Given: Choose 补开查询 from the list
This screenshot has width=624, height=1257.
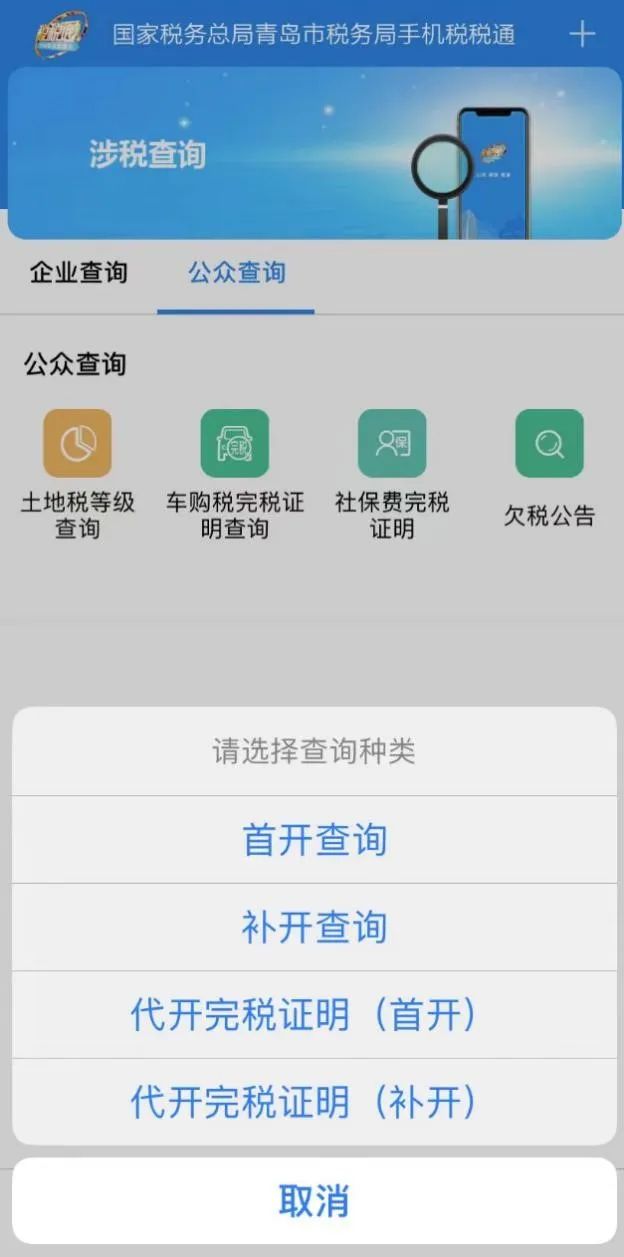Looking at the screenshot, I should tap(314, 927).
